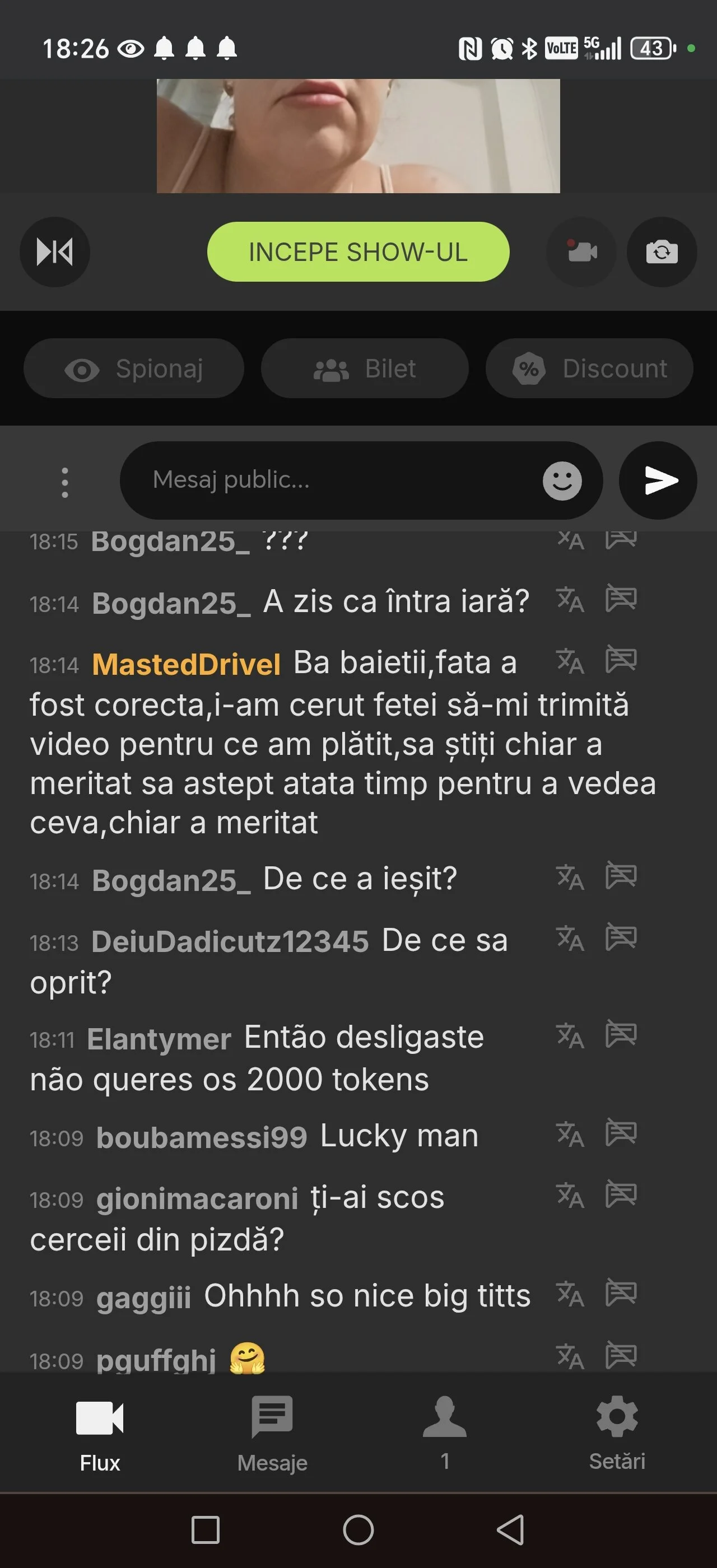
Task: Select the Spionaj option
Action: tap(134, 368)
